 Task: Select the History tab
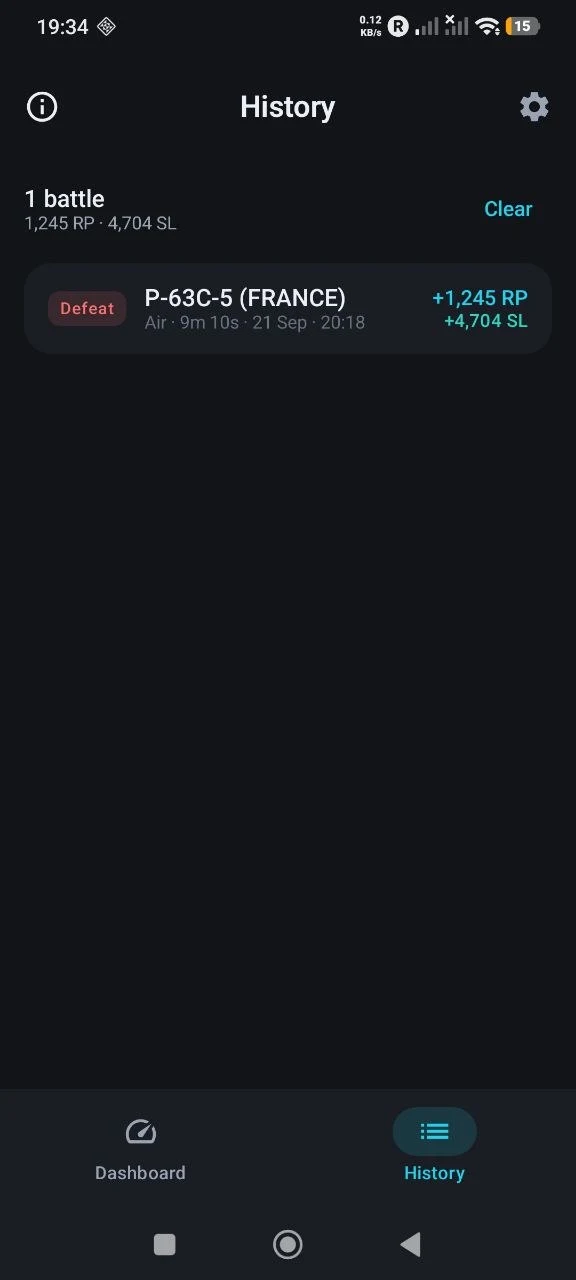434,1149
